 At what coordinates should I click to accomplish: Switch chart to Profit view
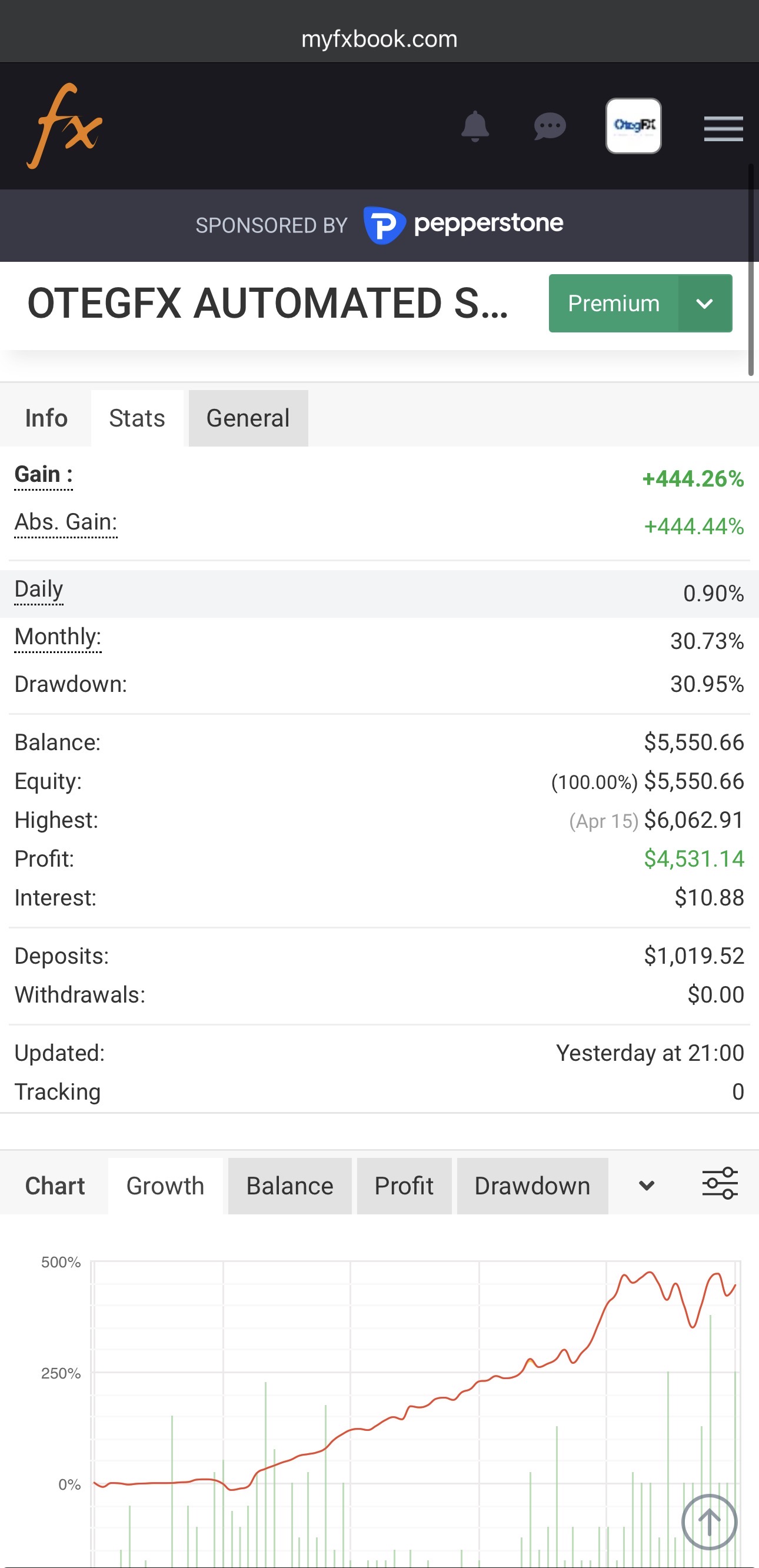404,1185
